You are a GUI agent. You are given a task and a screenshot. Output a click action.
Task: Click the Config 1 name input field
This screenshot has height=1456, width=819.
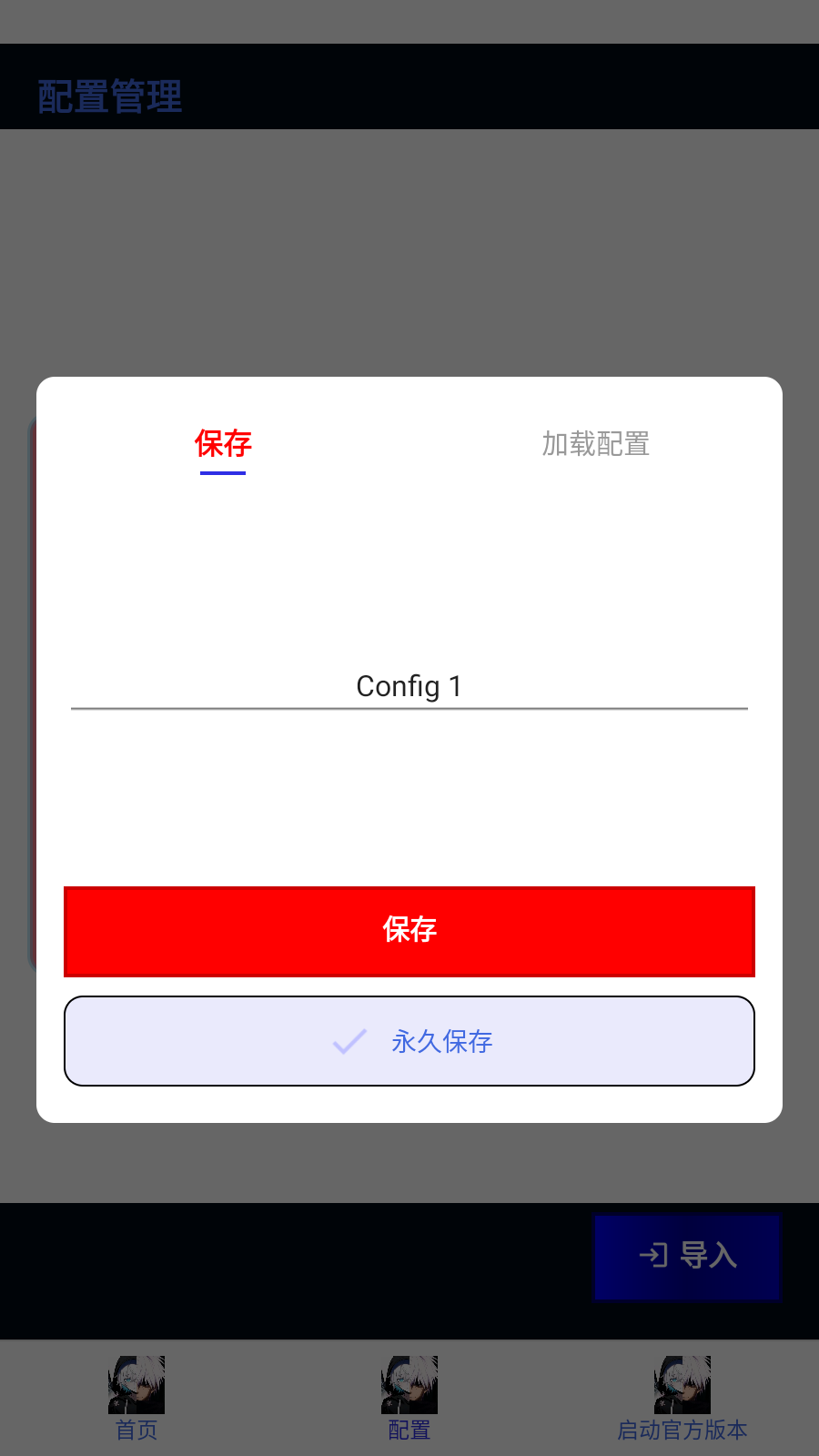pos(409,686)
